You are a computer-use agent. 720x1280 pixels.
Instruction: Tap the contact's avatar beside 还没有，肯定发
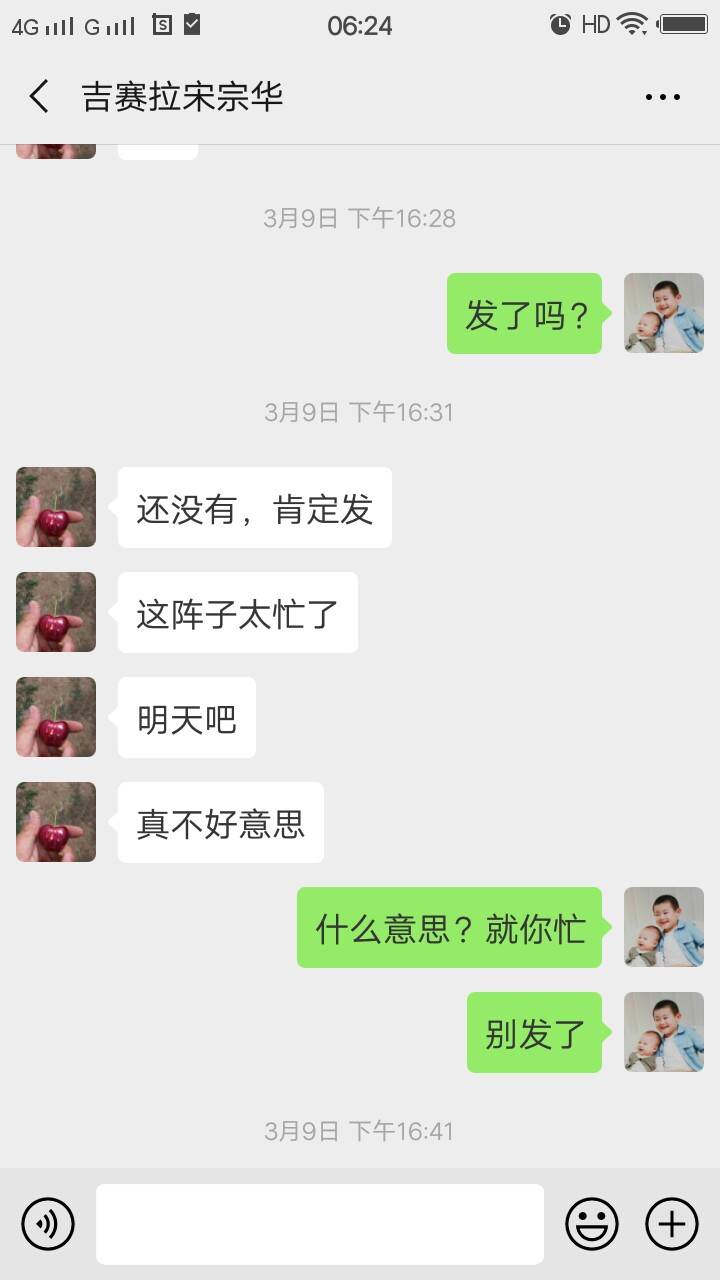click(x=56, y=507)
